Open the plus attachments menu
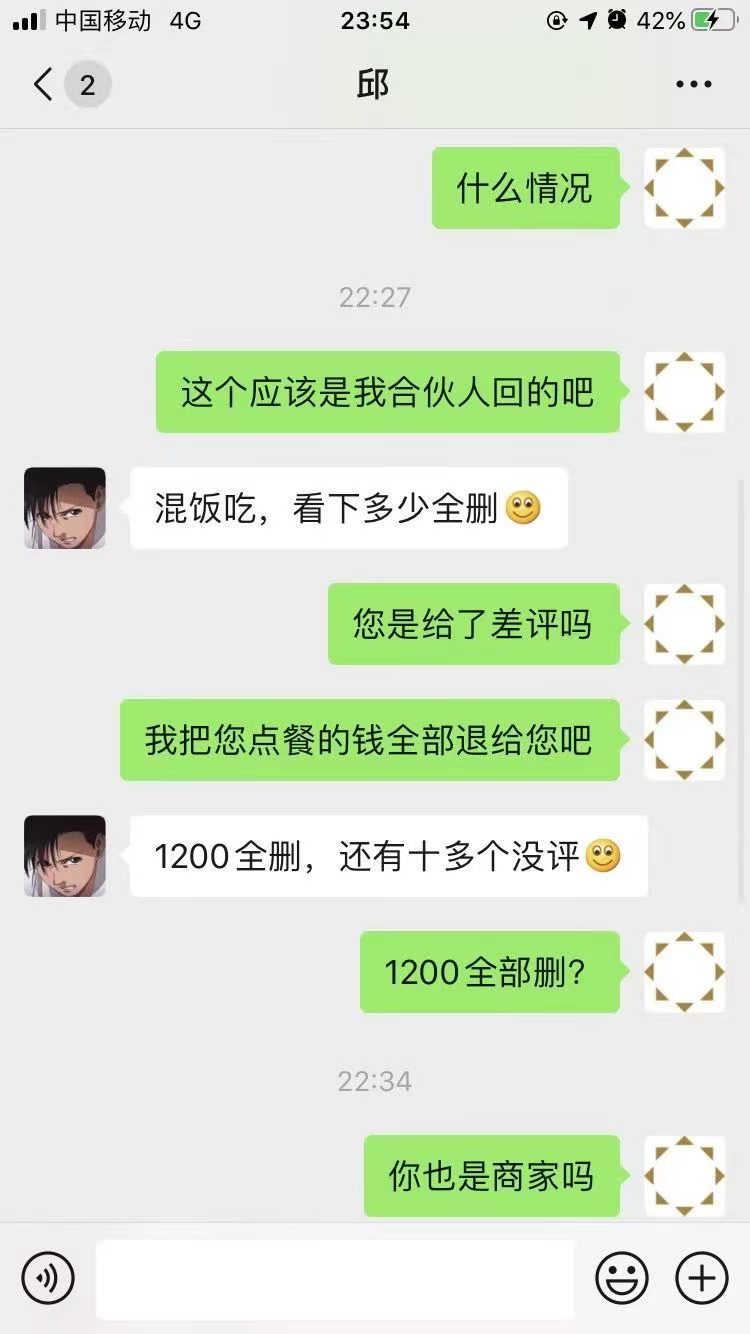Viewport: 750px width, 1334px height. 702,1277
